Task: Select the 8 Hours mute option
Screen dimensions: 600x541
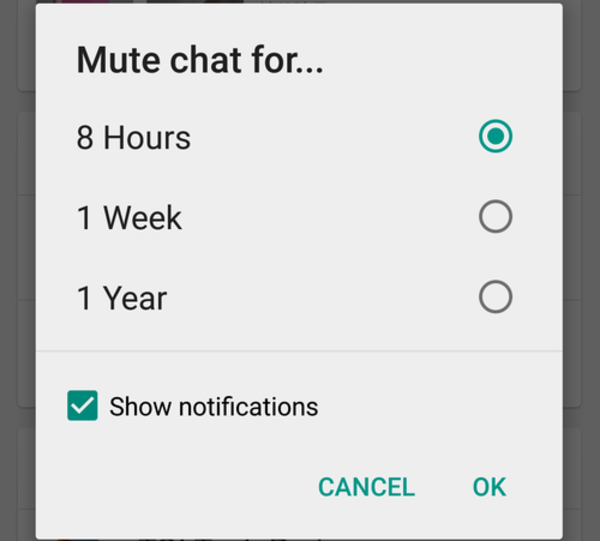Action: (495, 137)
